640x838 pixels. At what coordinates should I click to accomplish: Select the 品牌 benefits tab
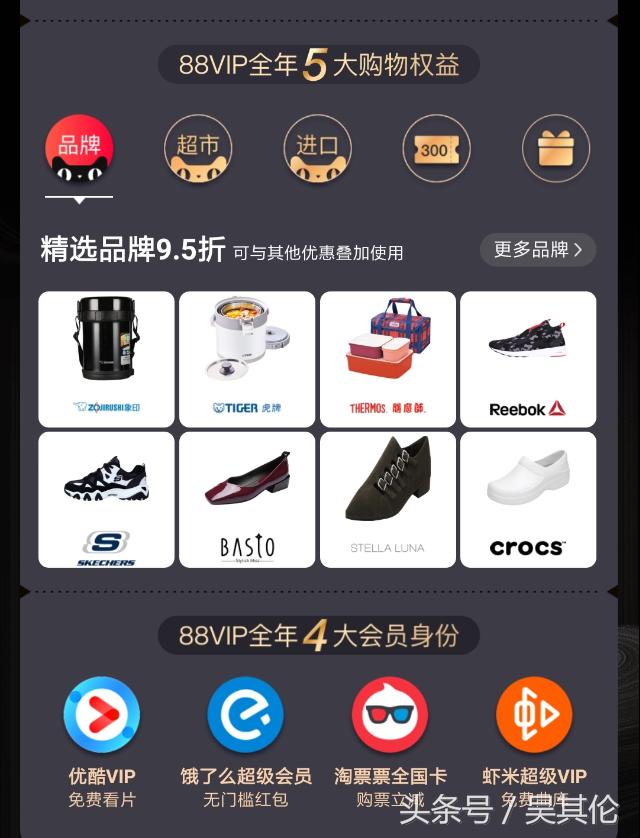click(79, 150)
